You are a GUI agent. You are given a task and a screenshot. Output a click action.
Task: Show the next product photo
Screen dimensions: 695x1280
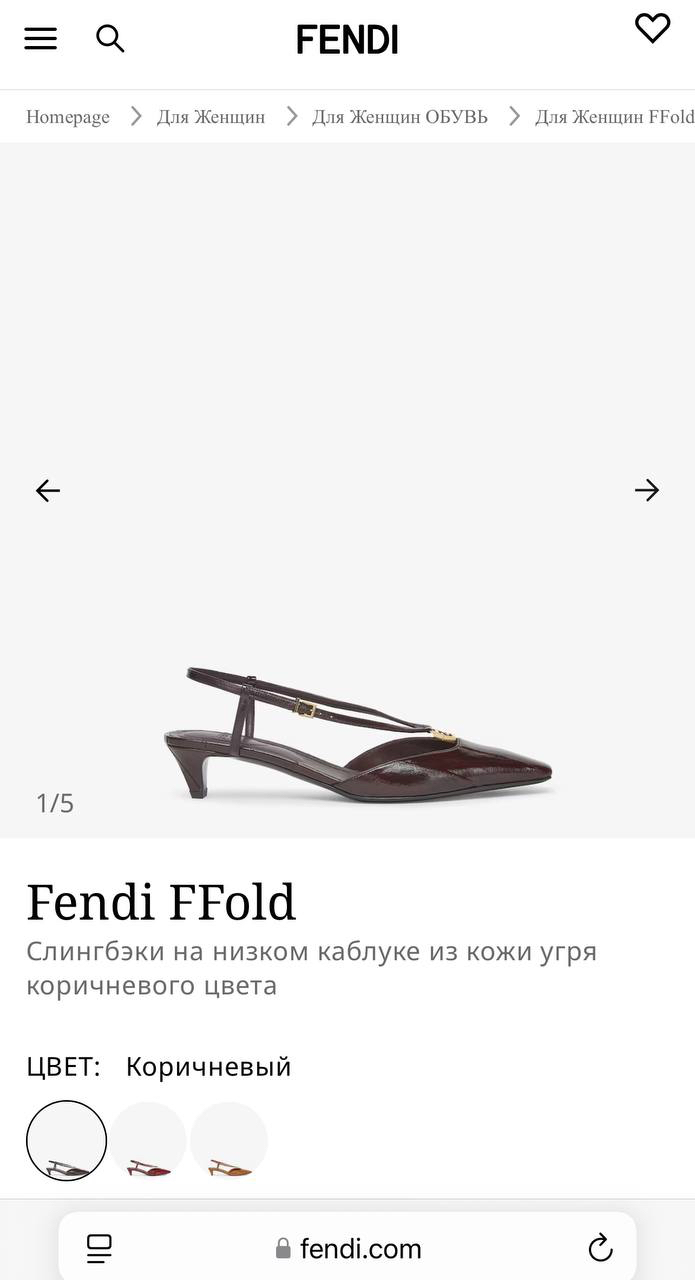(647, 490)
